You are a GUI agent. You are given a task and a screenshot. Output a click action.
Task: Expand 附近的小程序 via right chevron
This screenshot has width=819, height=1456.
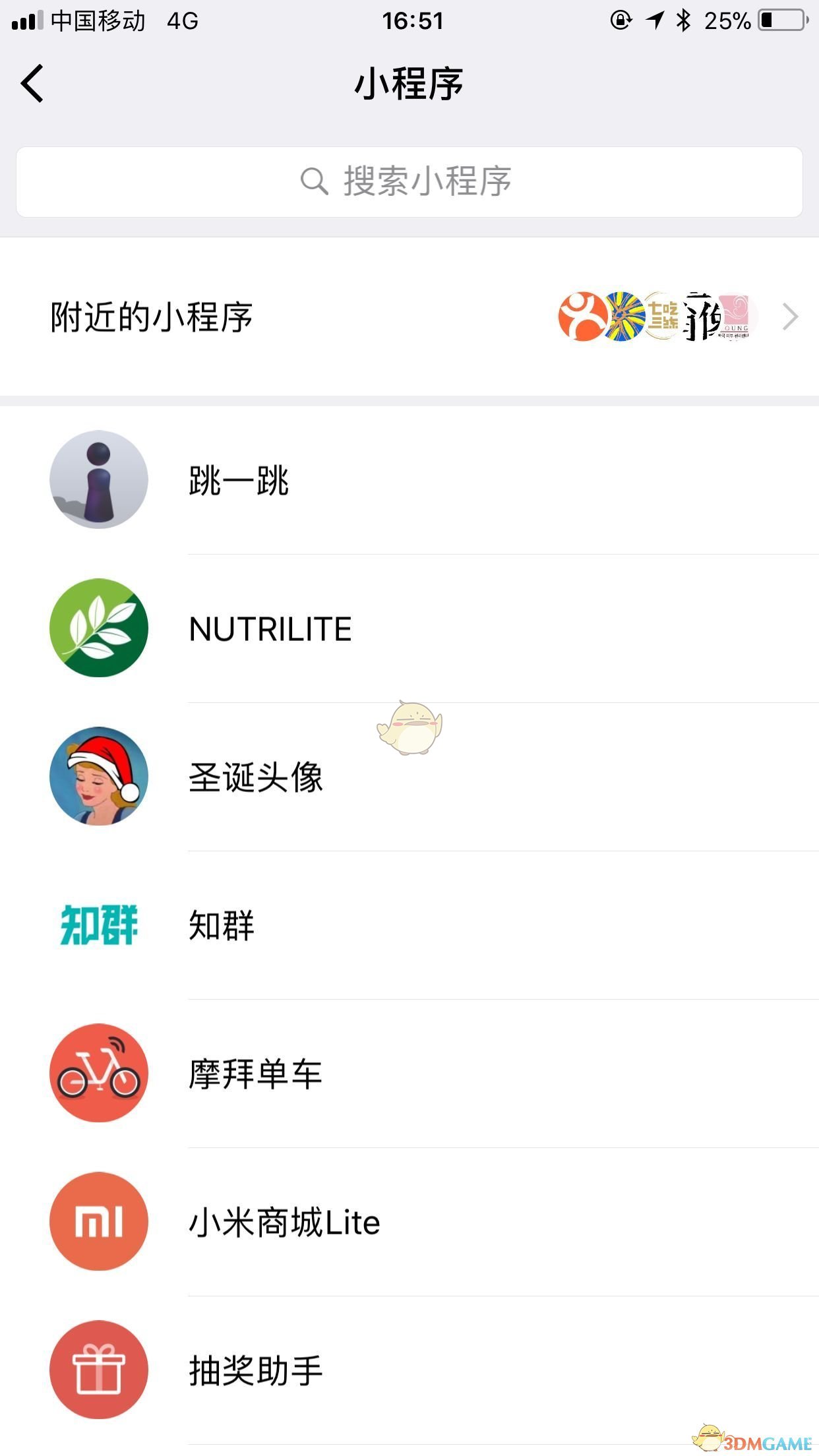click(789, 317)
